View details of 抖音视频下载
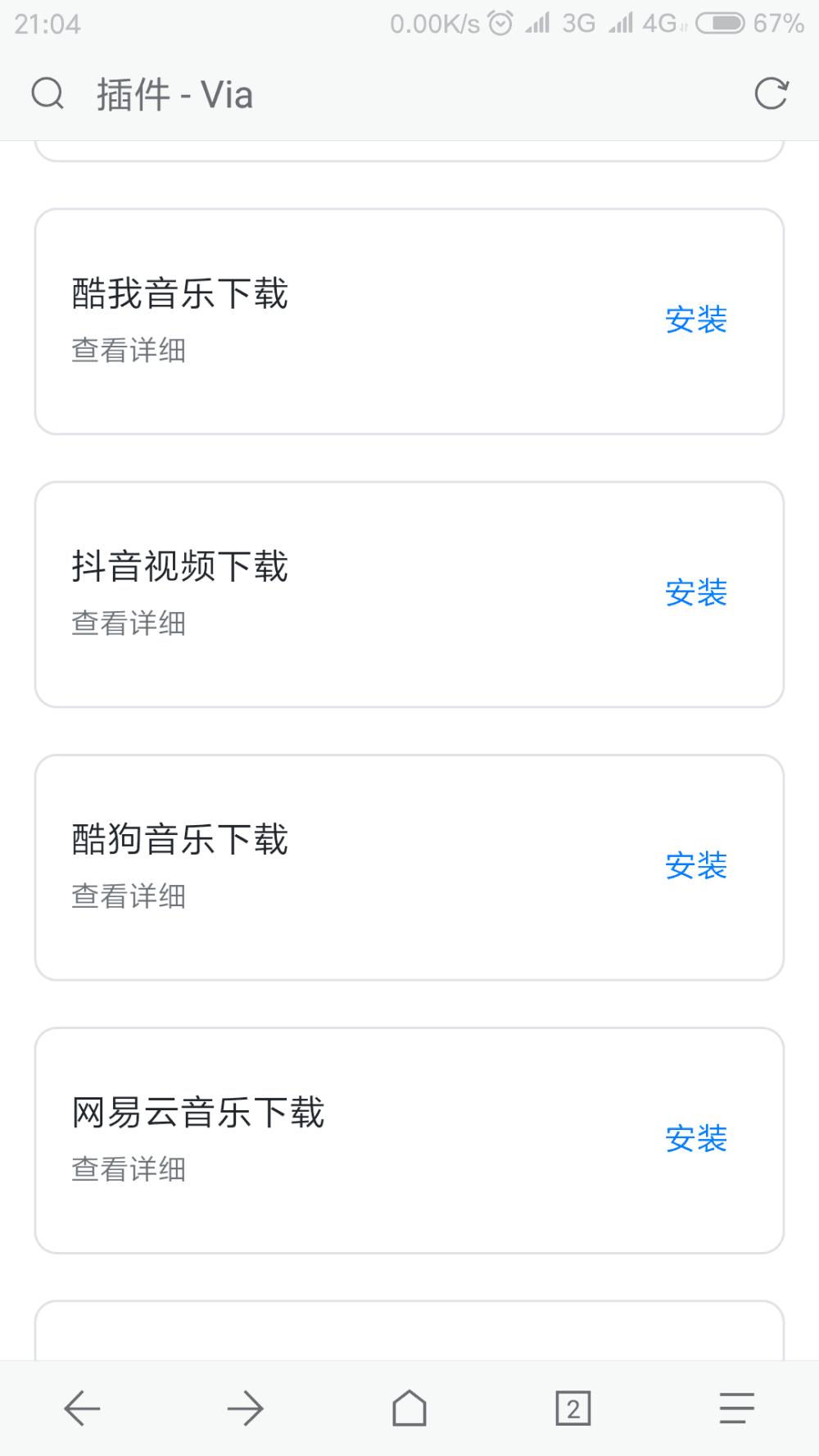 pyautogui.click(x=129, y=624)
